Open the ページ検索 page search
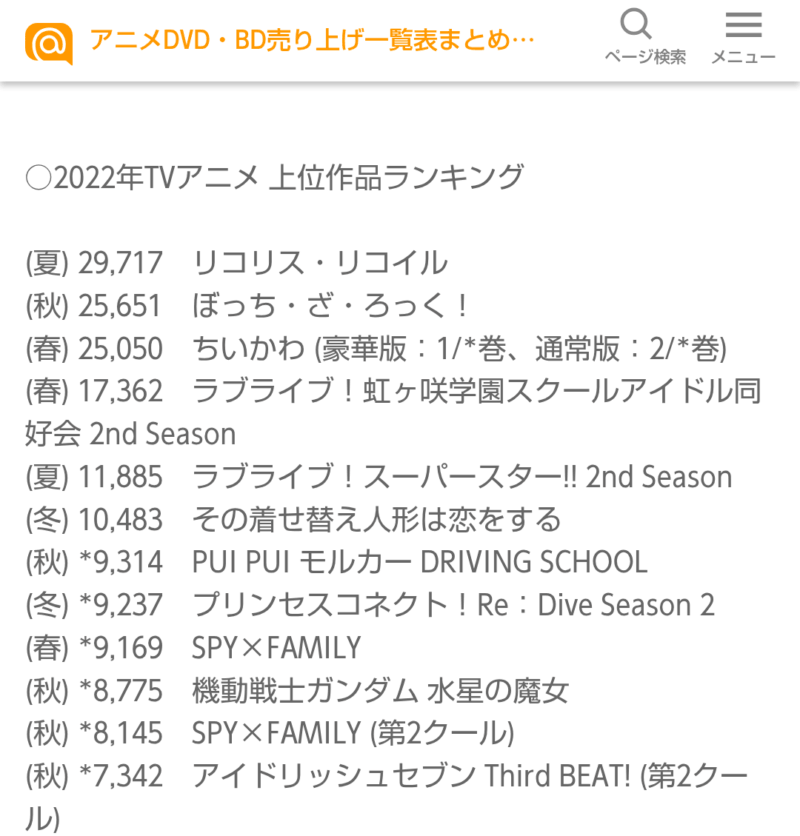800x836 pixels. click(644, 37)
